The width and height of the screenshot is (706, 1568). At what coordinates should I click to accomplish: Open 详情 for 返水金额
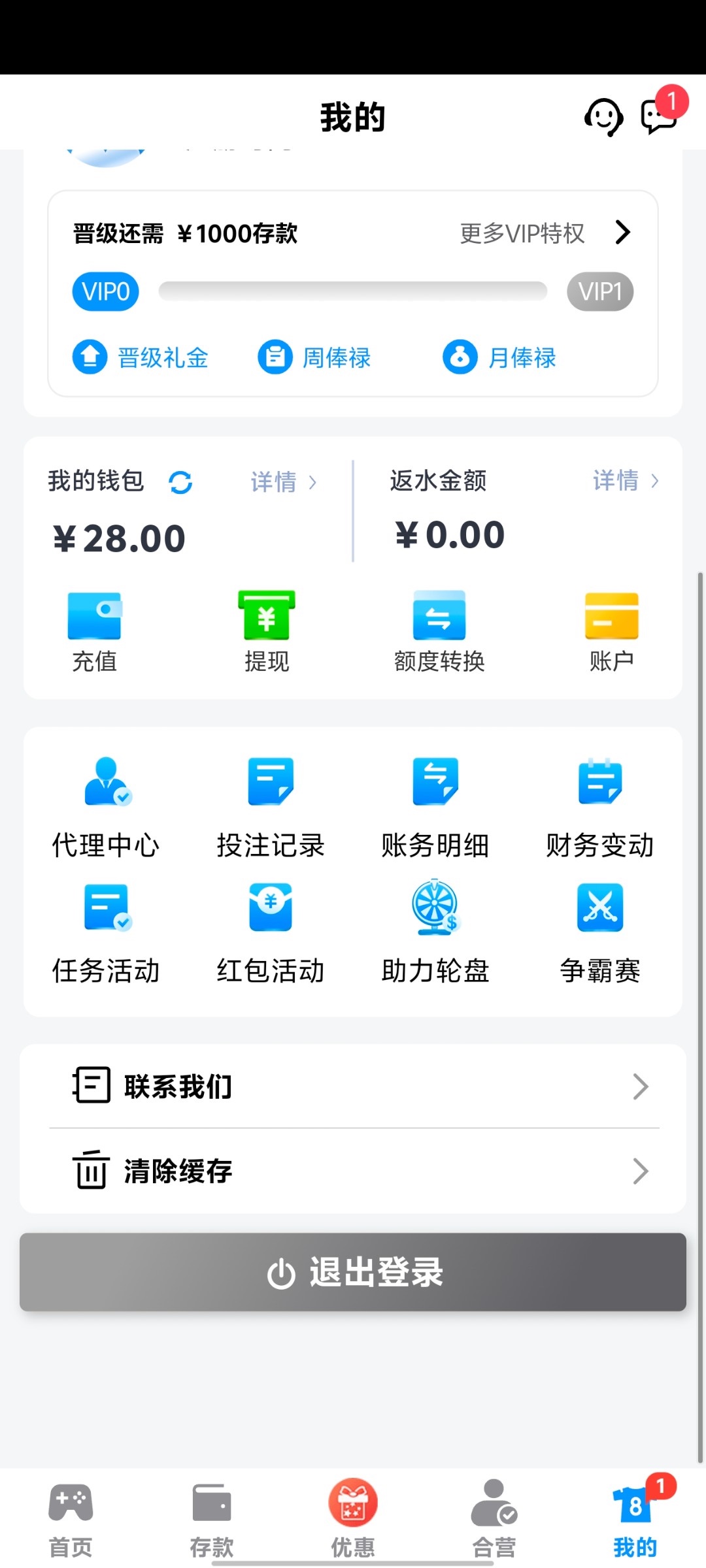click(624, 481)
